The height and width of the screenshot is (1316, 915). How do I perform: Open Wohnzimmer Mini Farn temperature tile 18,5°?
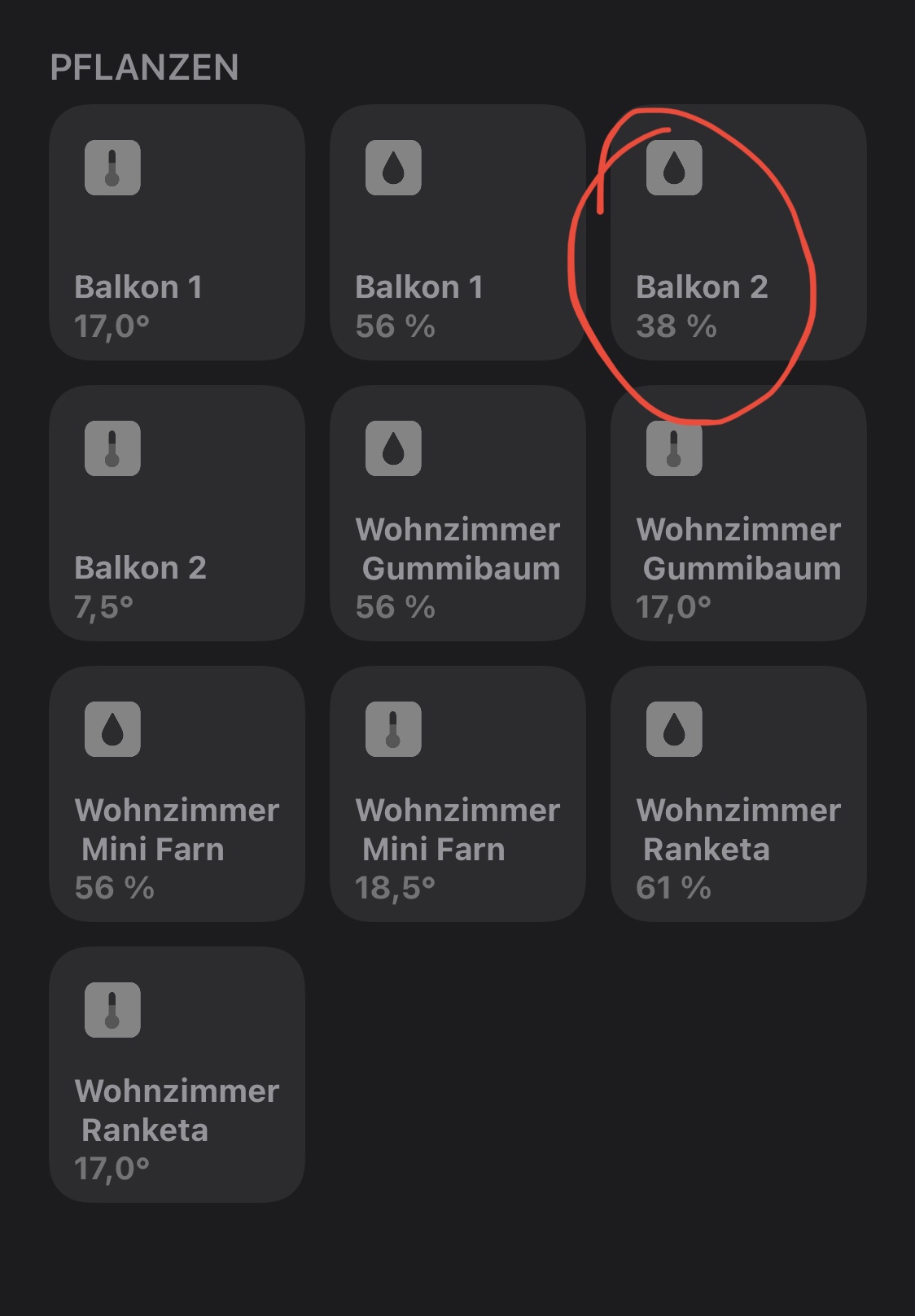click(457, 794)
